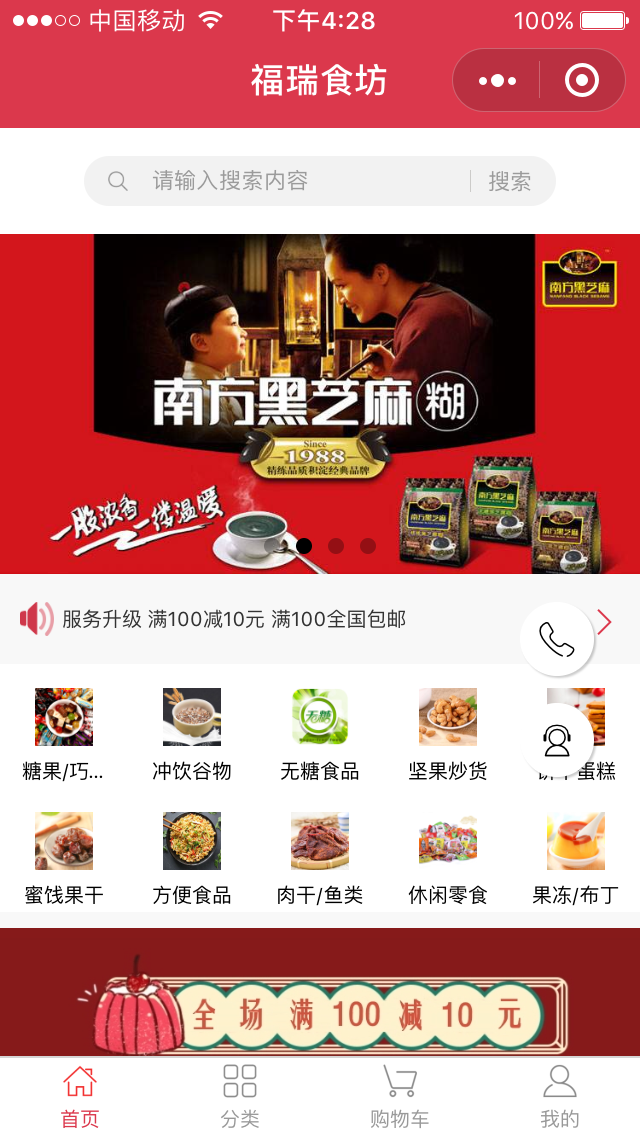Image resolution: width=640 pixels, height=1136 pixels.
Task: Go to the 购物车 tab
Action: click(399, 1097)
